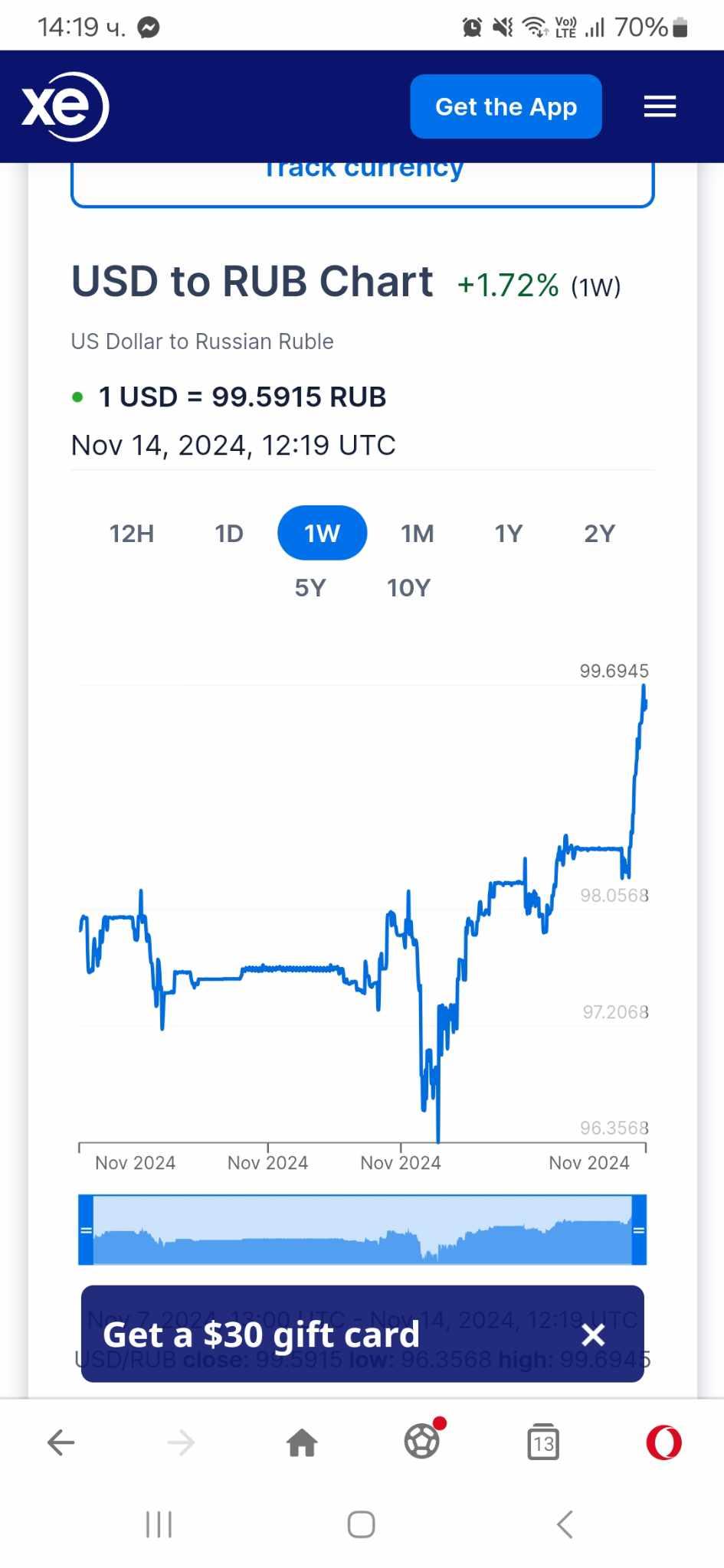Select the 1D chart range
The image size is (724, 1568).
(229, 534)
